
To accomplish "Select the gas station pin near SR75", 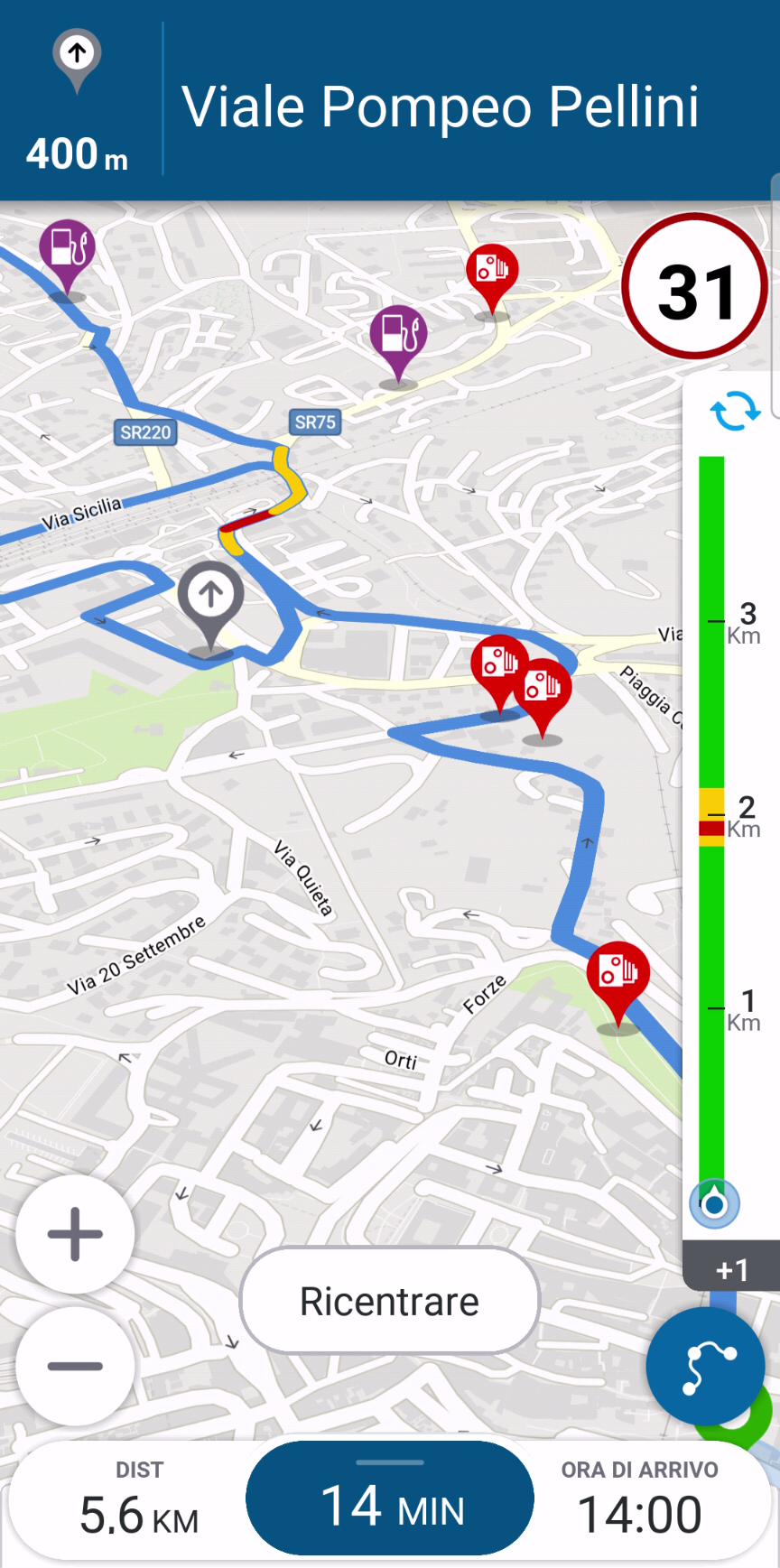I will click(398, 334).
